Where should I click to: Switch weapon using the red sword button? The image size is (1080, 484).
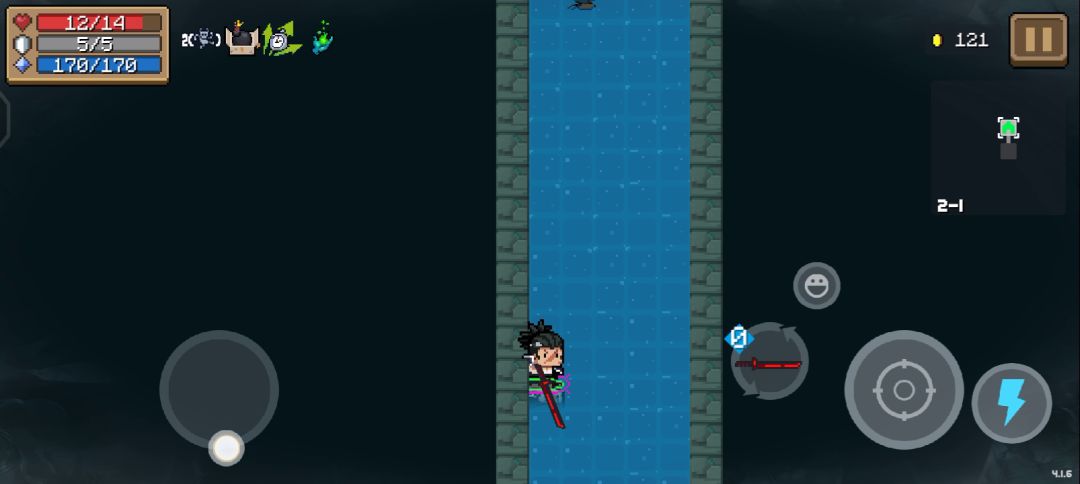(769, 362)
